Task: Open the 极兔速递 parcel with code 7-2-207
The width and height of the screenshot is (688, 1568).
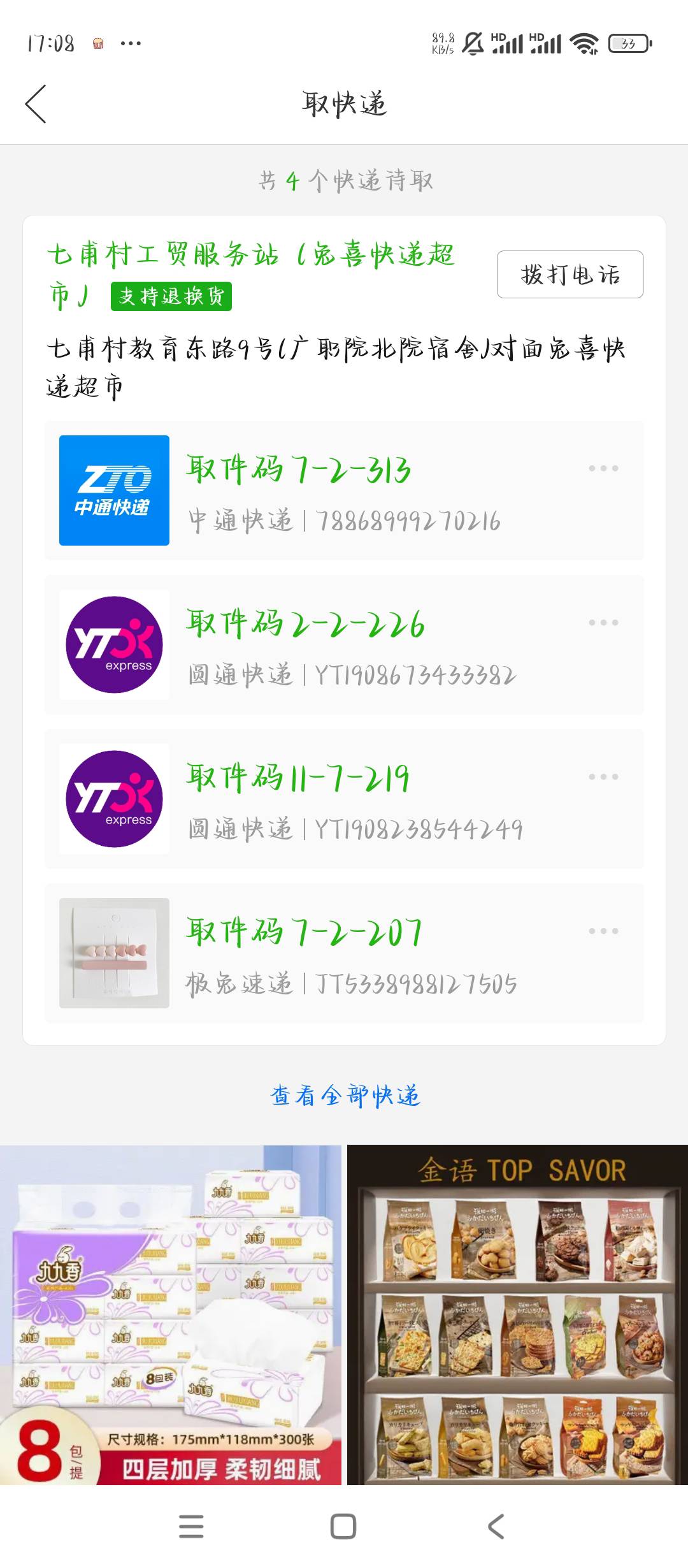Action: point(344,954)
